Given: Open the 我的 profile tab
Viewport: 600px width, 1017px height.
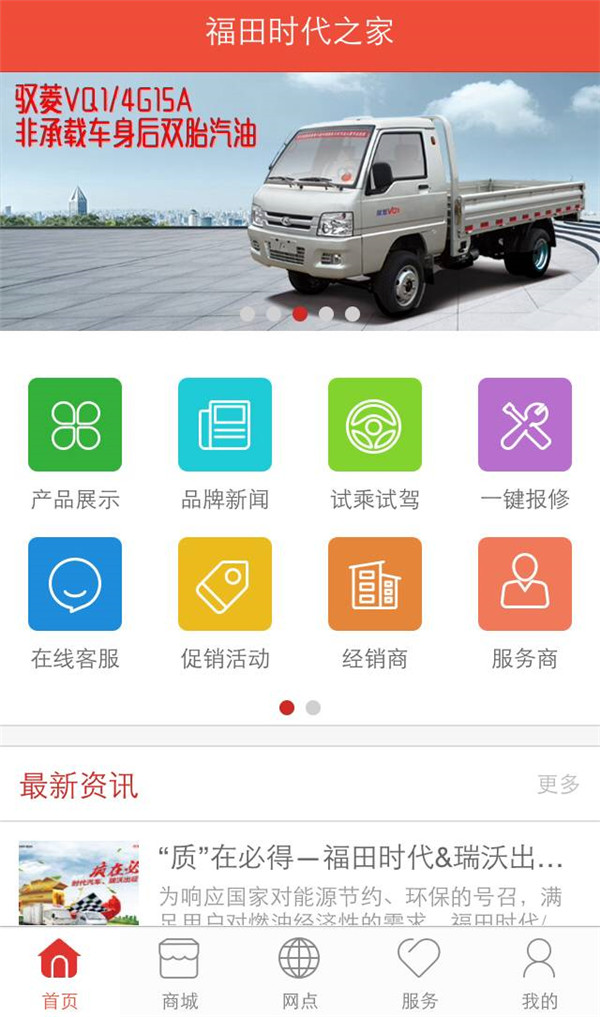Looking at the screenshot, I should (539, 973).
